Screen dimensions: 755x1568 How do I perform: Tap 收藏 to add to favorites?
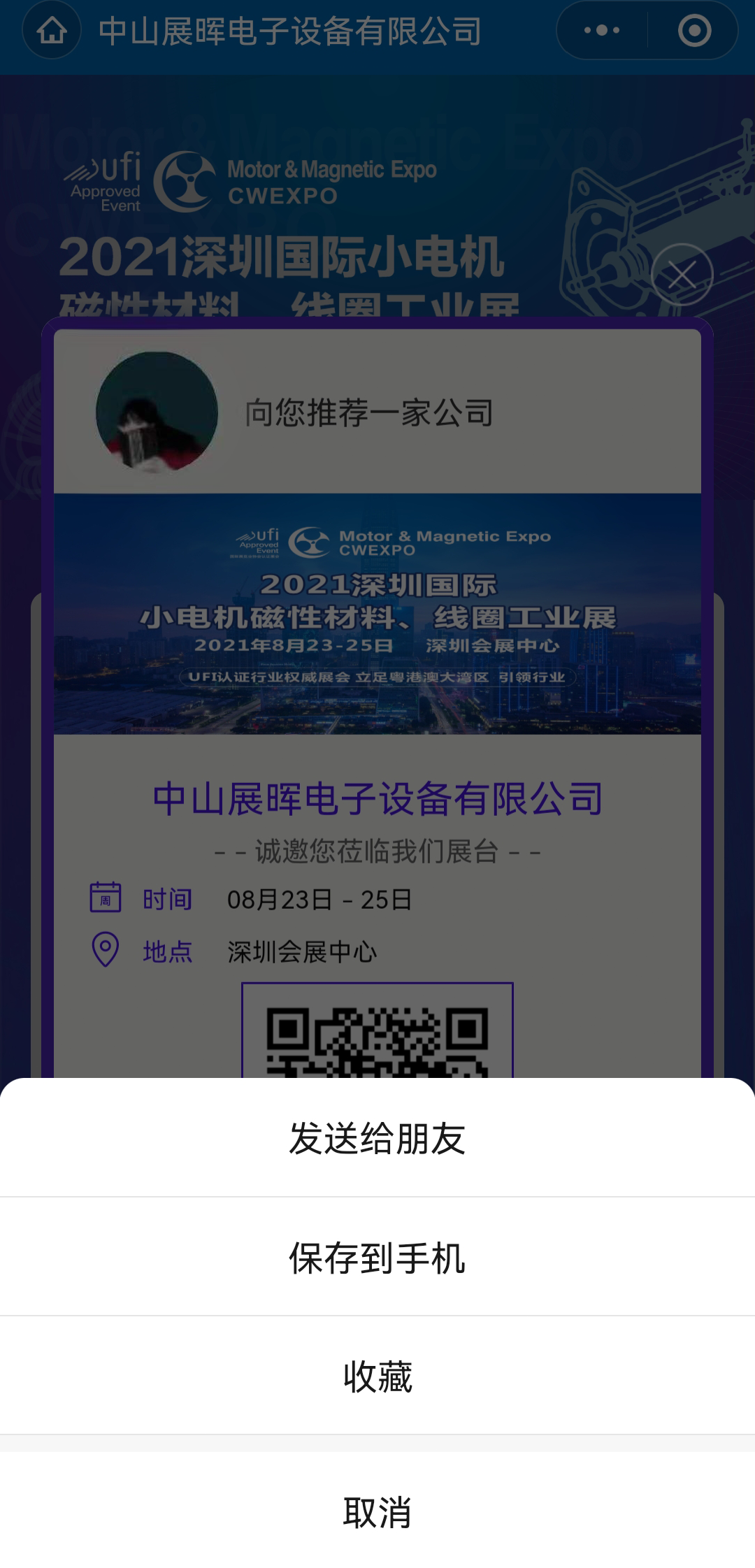377,1376
